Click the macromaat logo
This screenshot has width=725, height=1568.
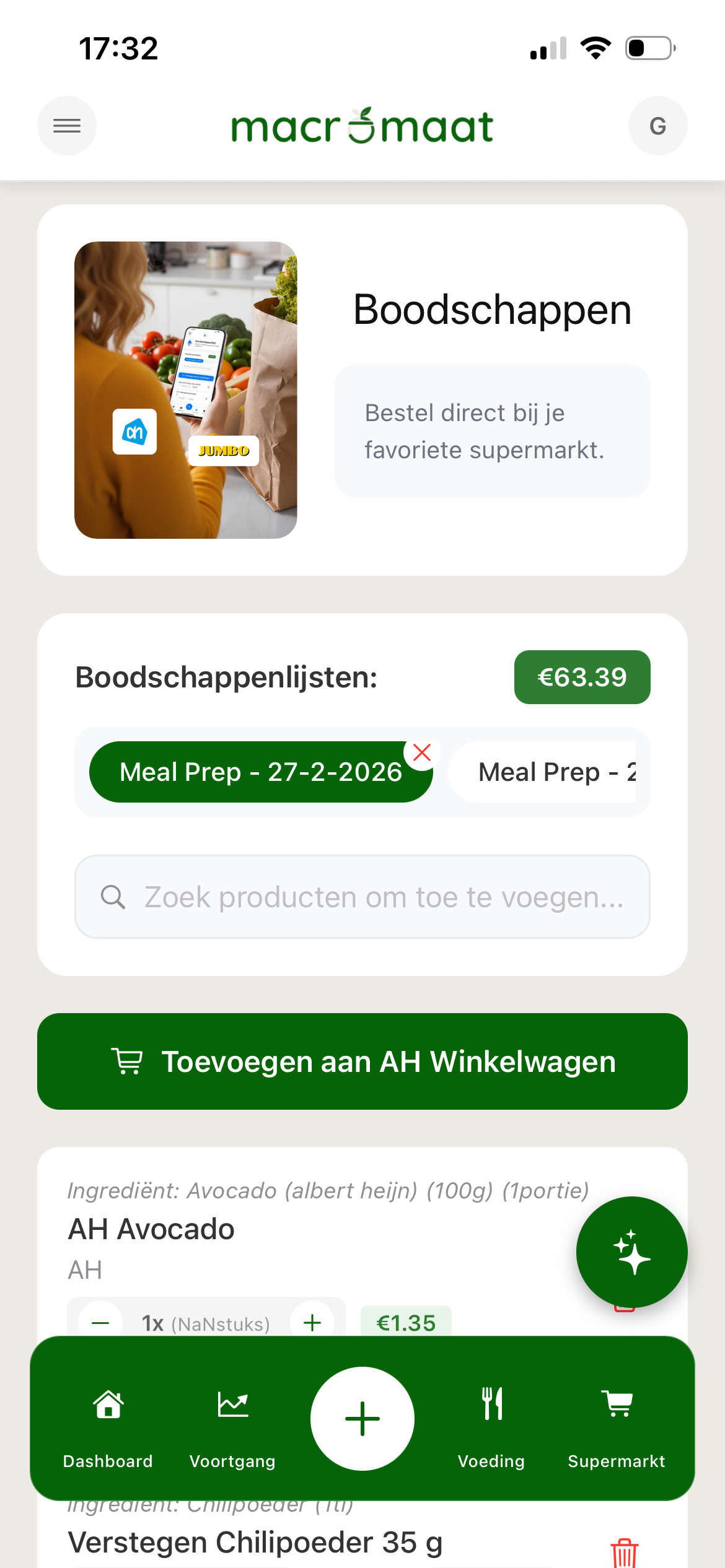pos(362,124)
